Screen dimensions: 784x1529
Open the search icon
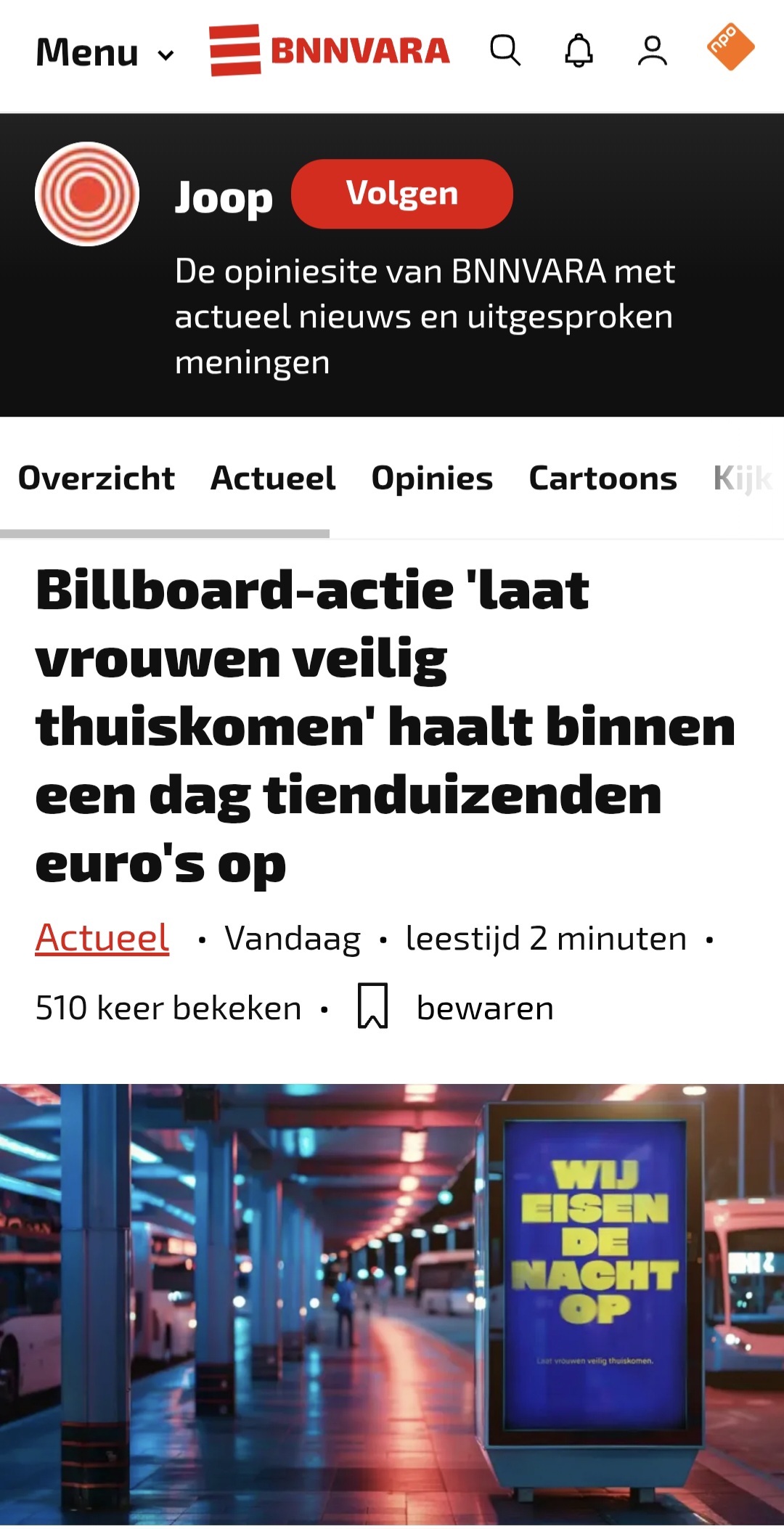point(505,51)
